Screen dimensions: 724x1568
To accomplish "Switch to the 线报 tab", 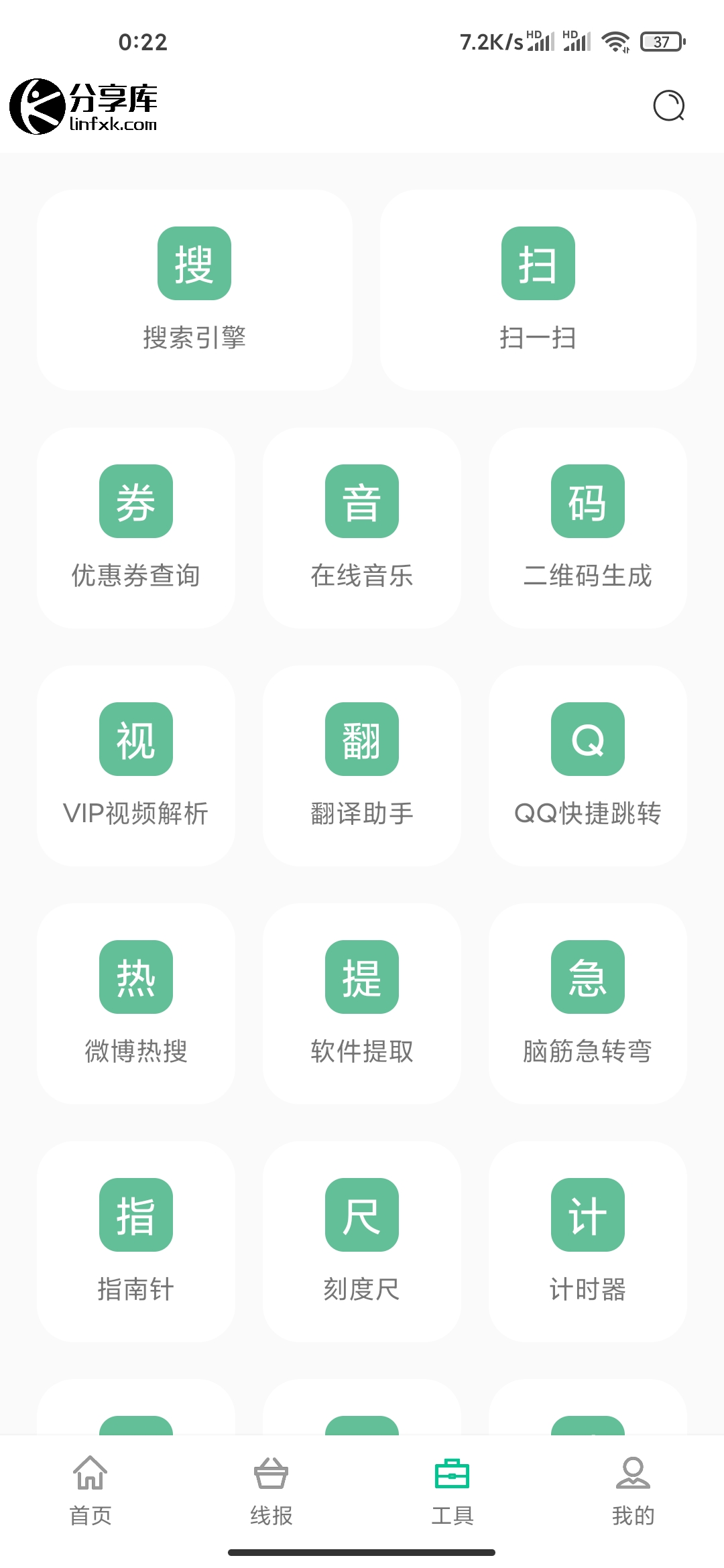I will point(271,1490).
